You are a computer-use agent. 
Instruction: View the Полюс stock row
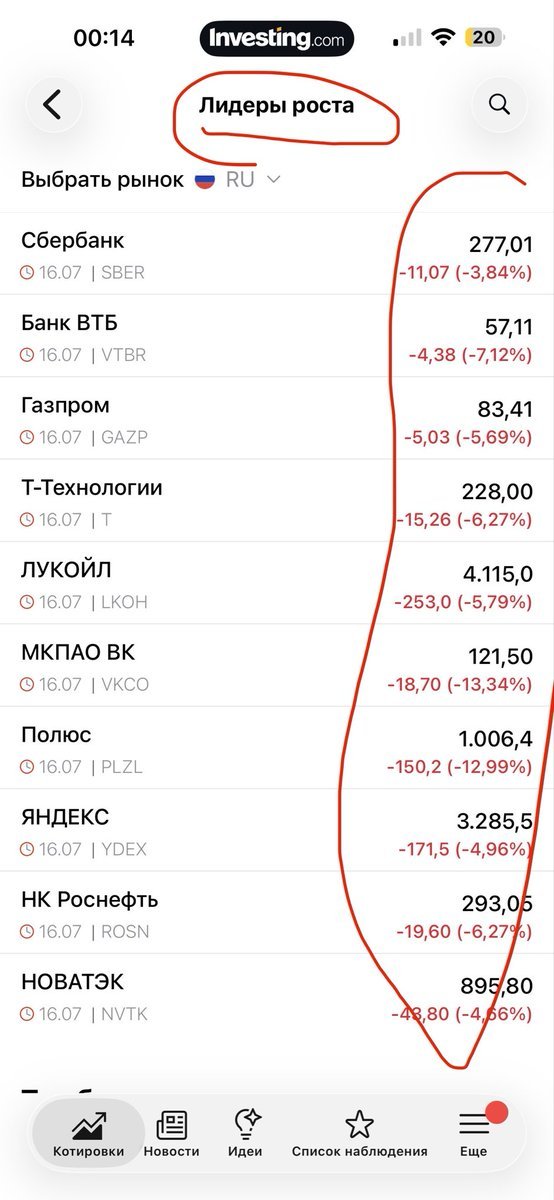pos(277,748)
